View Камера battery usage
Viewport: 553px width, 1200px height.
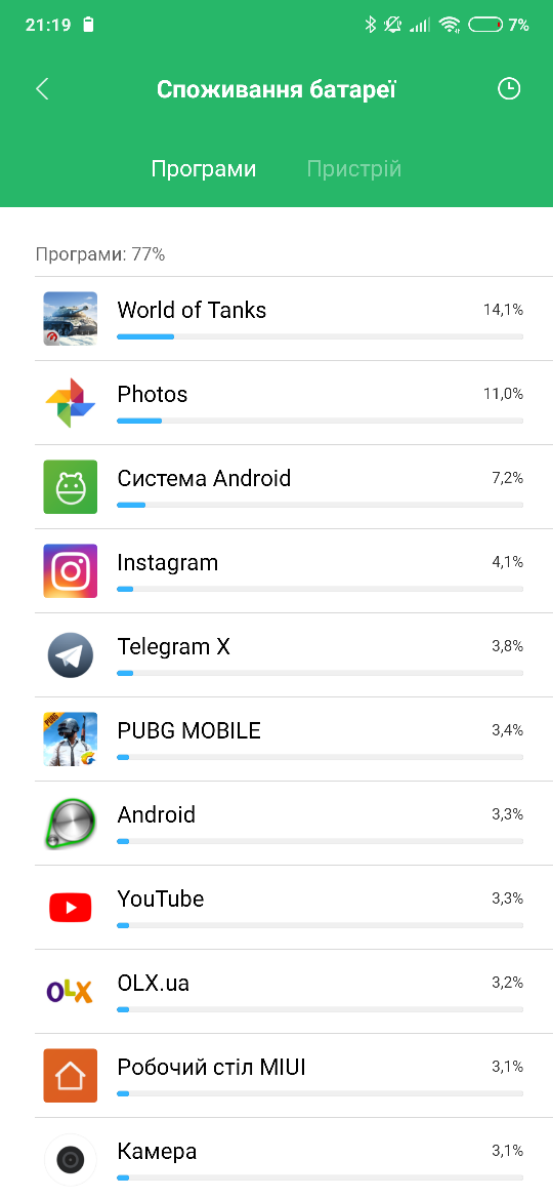click(276, 1158)
